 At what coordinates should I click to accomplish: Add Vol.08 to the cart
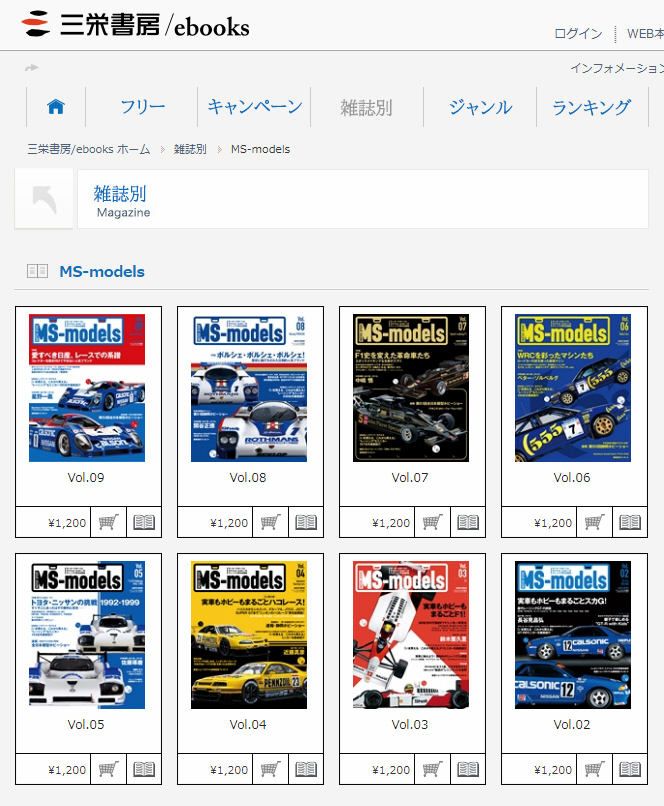click(270, 522)
